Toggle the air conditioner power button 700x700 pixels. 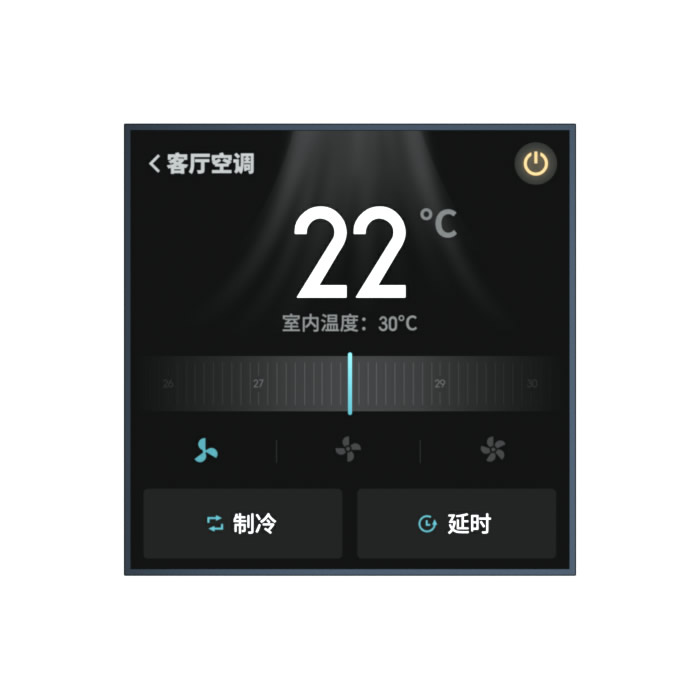(536, 164)
